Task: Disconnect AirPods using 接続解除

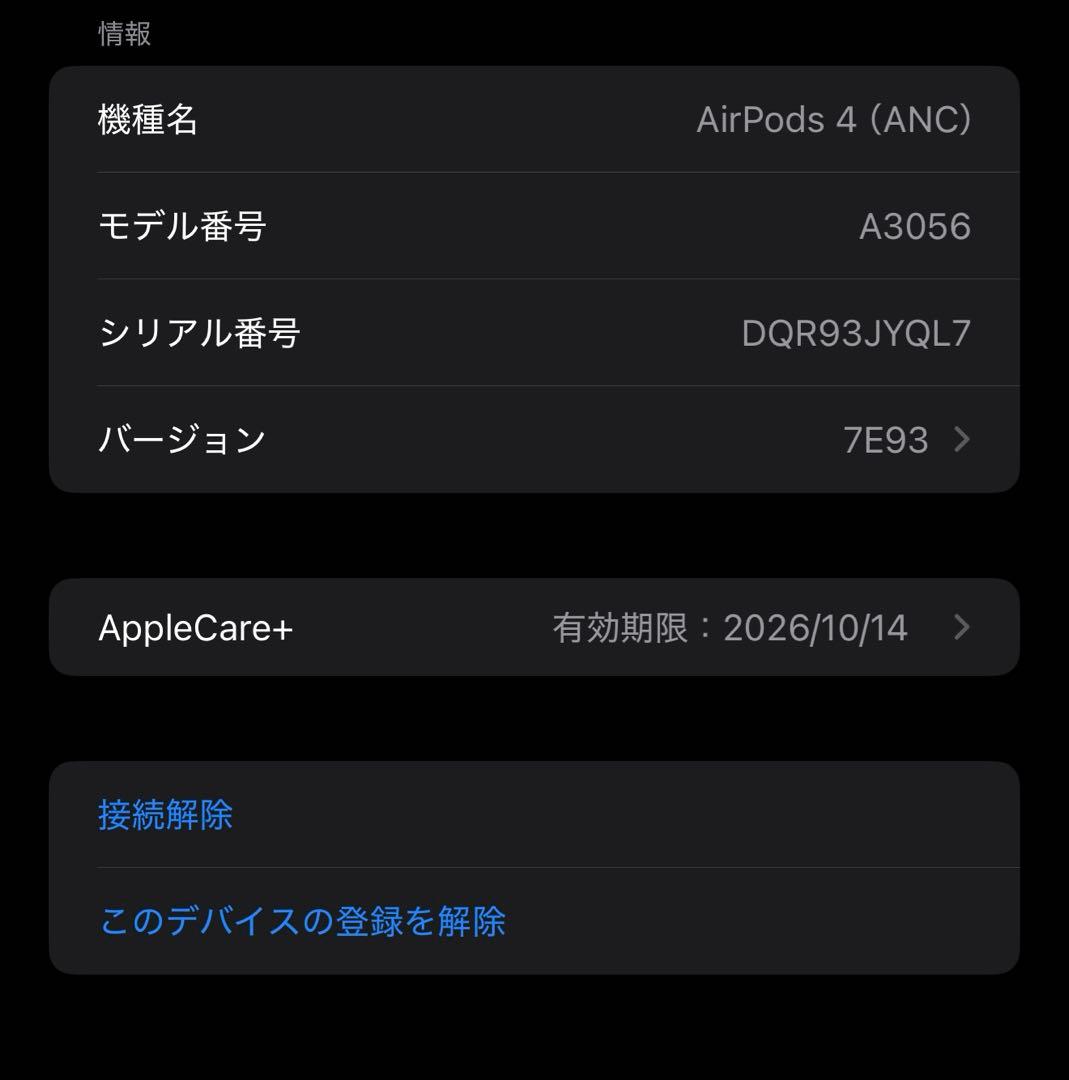Action: click(x=164, y=816)
